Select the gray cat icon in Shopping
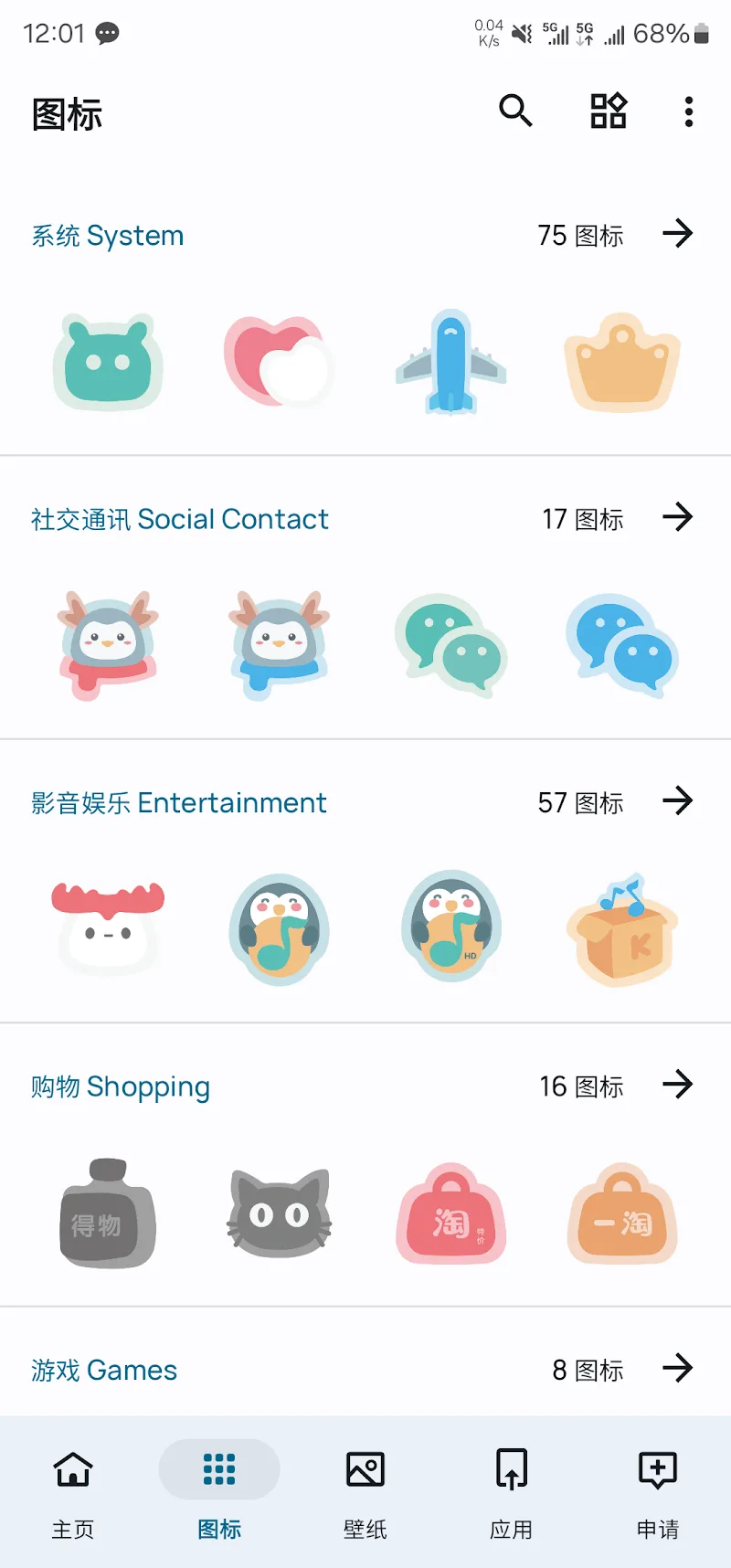Screen dimensions: 731x1568 click(280, 1214)
